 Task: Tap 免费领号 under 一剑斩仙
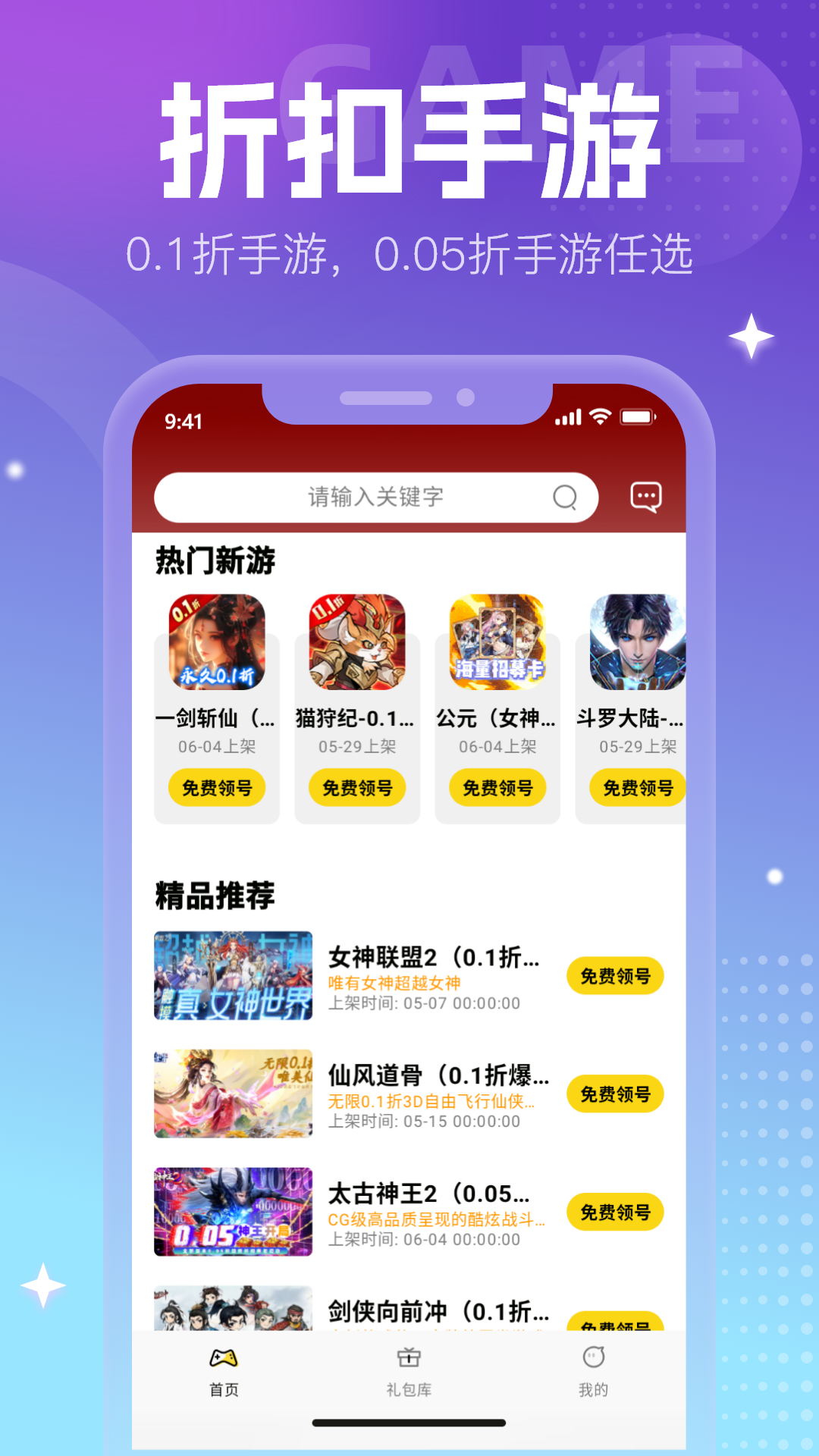217,788
